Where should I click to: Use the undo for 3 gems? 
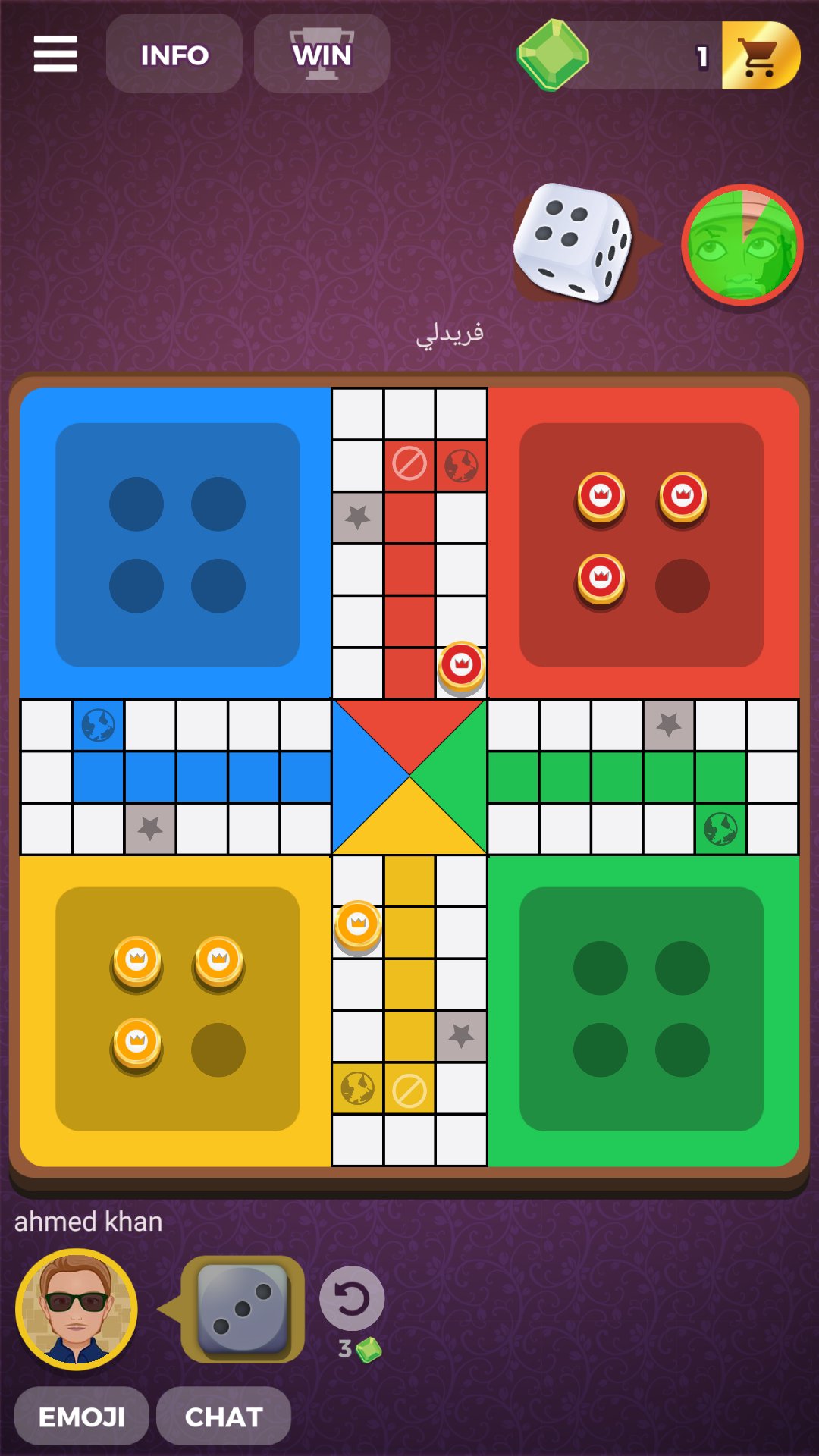pyautogui.click(x=352, y=1299)
